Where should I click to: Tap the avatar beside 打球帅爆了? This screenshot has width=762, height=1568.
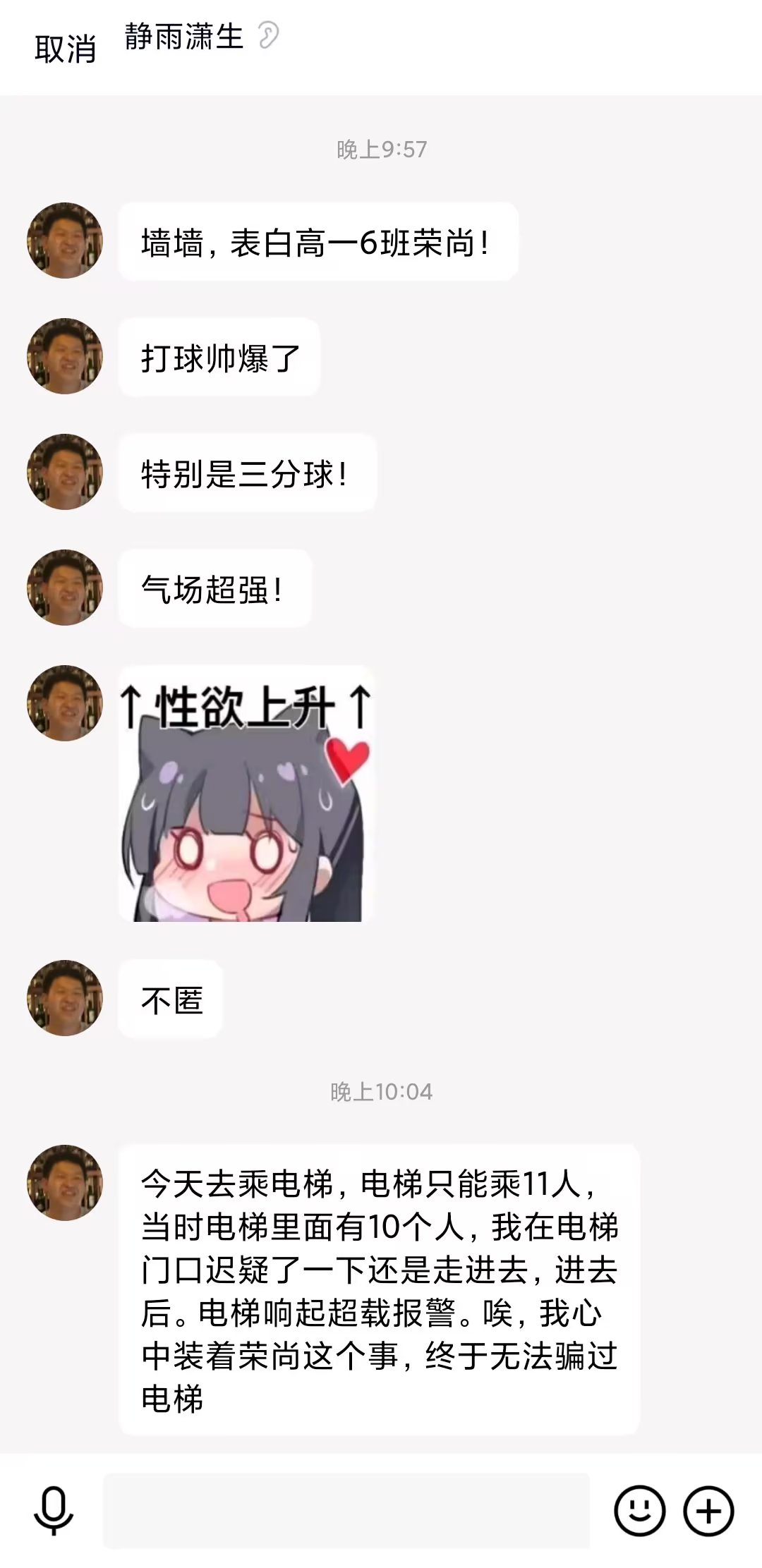tap(65, 356)
